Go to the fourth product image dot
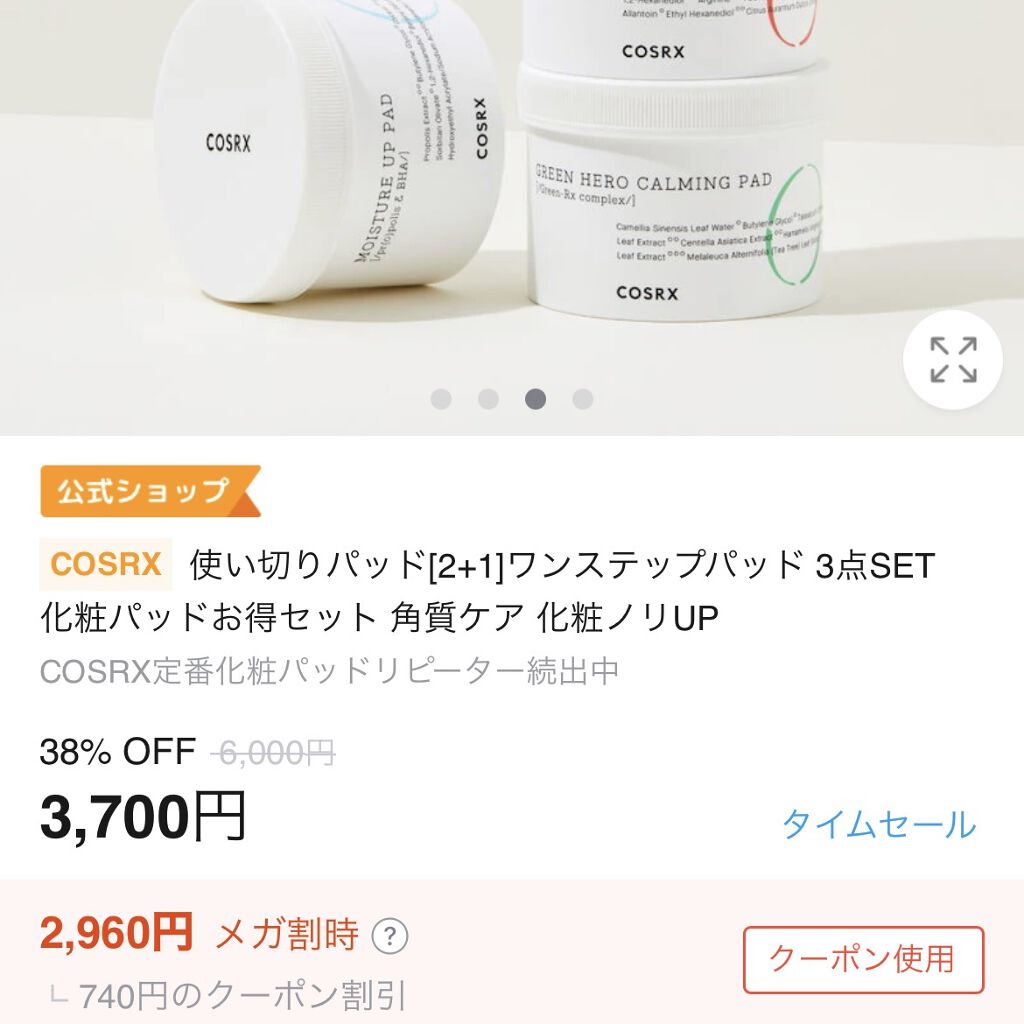Image resolution: width=1024 pixels, height=1024 pixels. click(583, 400)
